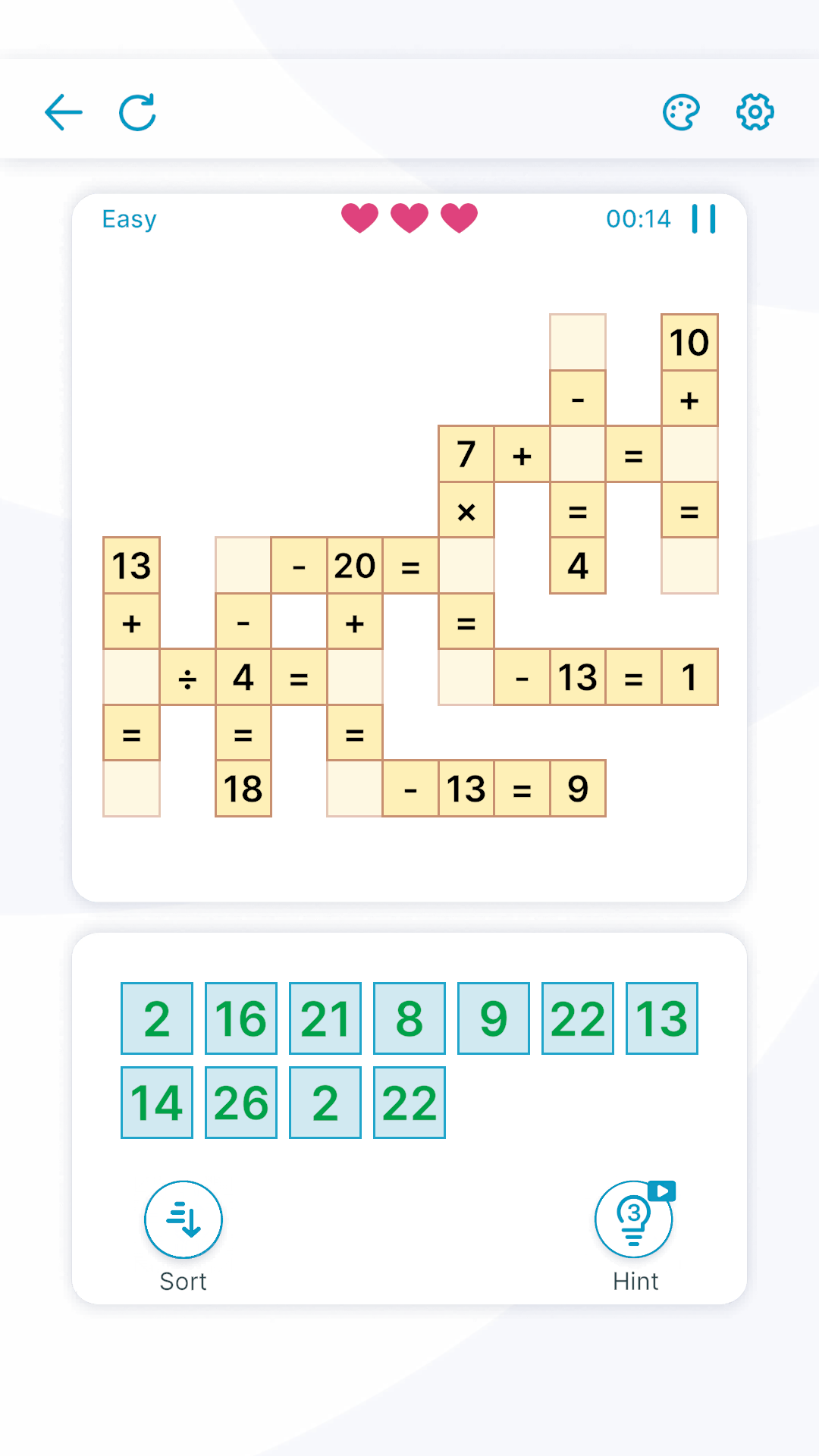Select the number tile 14
Viewport: 819px width, 1456px height.
157,1103
